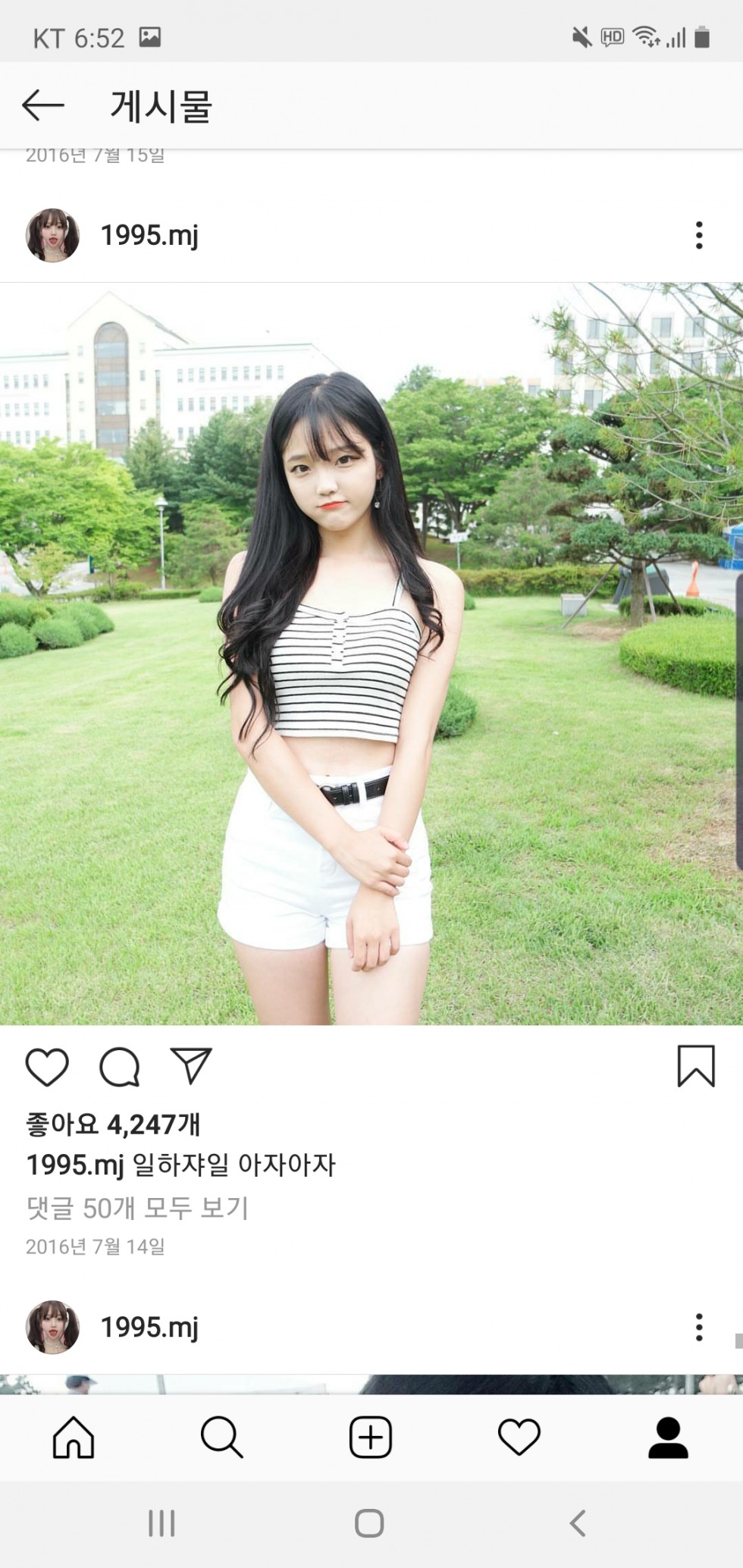Create a new post with the plus tab
This screenshot has height=1568, width=743.
coord(370,1437)
